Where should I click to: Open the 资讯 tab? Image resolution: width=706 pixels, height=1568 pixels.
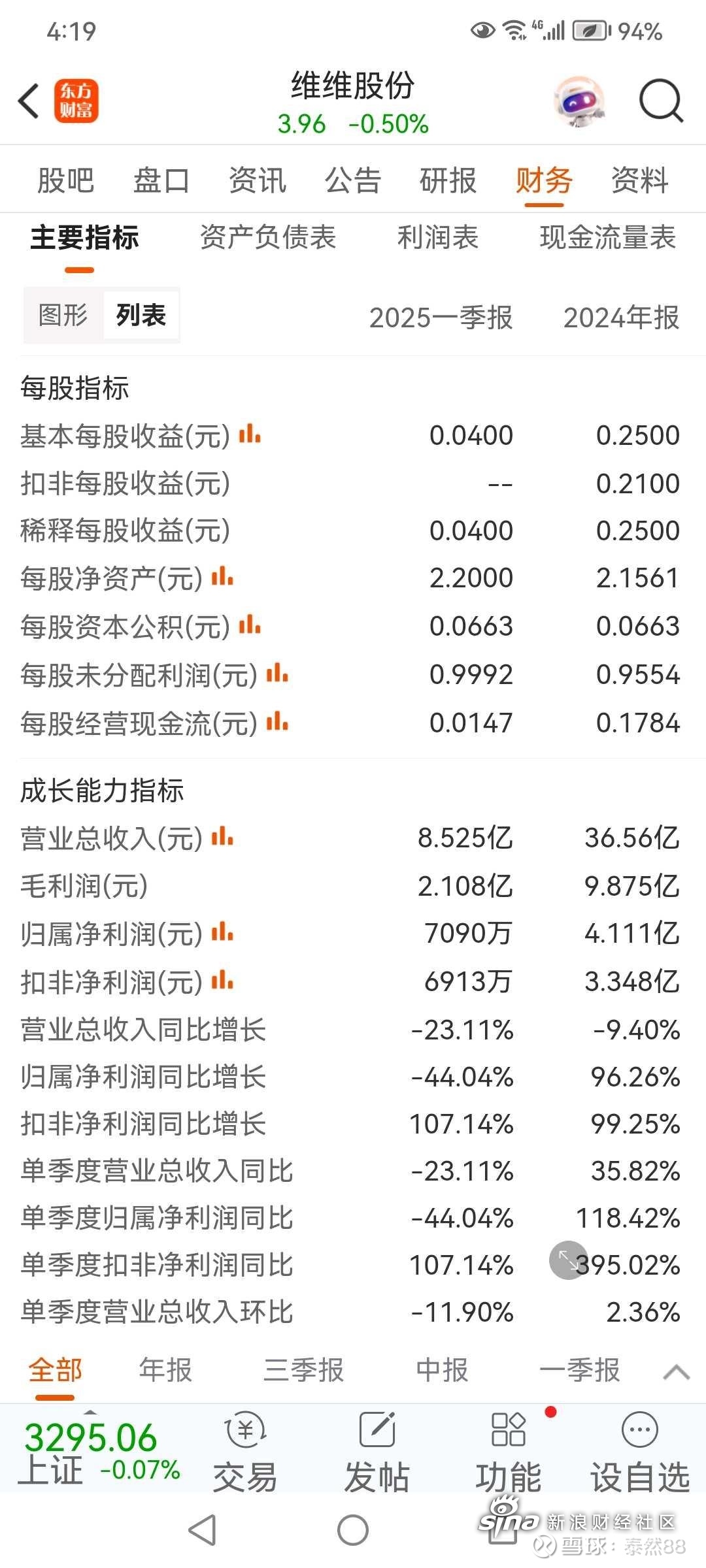click(x=258, y=180)
